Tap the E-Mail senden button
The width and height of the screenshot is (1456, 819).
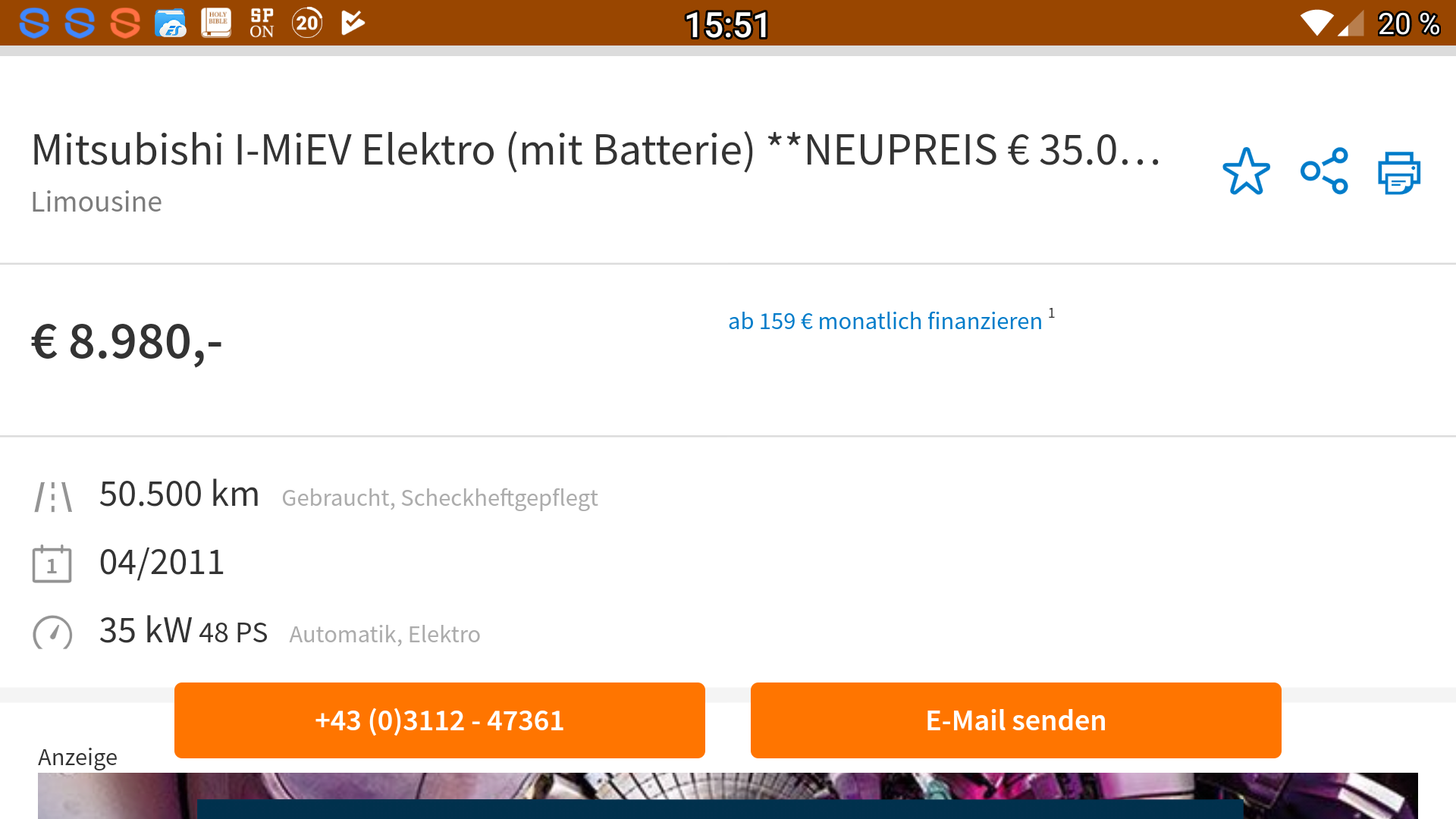coord(1015,720)
